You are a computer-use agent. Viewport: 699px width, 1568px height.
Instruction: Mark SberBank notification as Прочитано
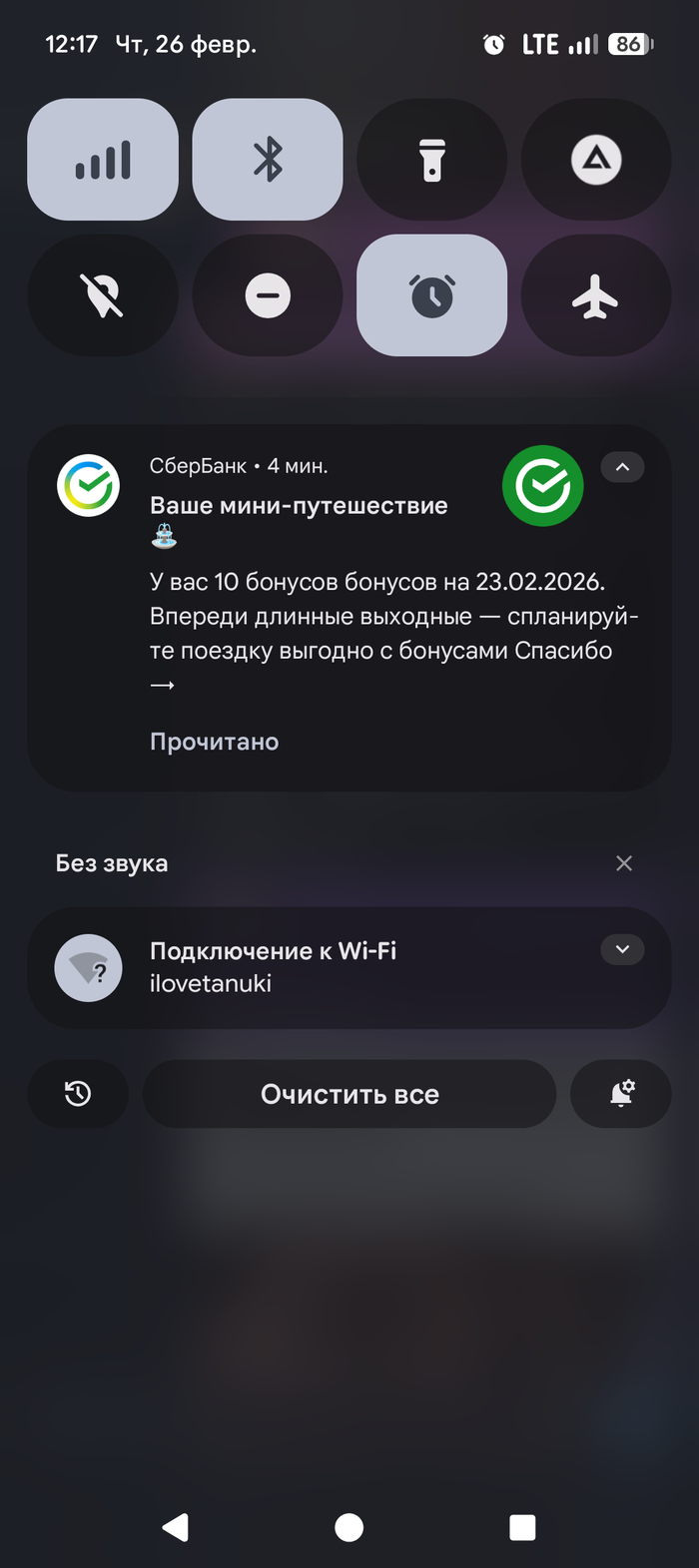[214, 742]
